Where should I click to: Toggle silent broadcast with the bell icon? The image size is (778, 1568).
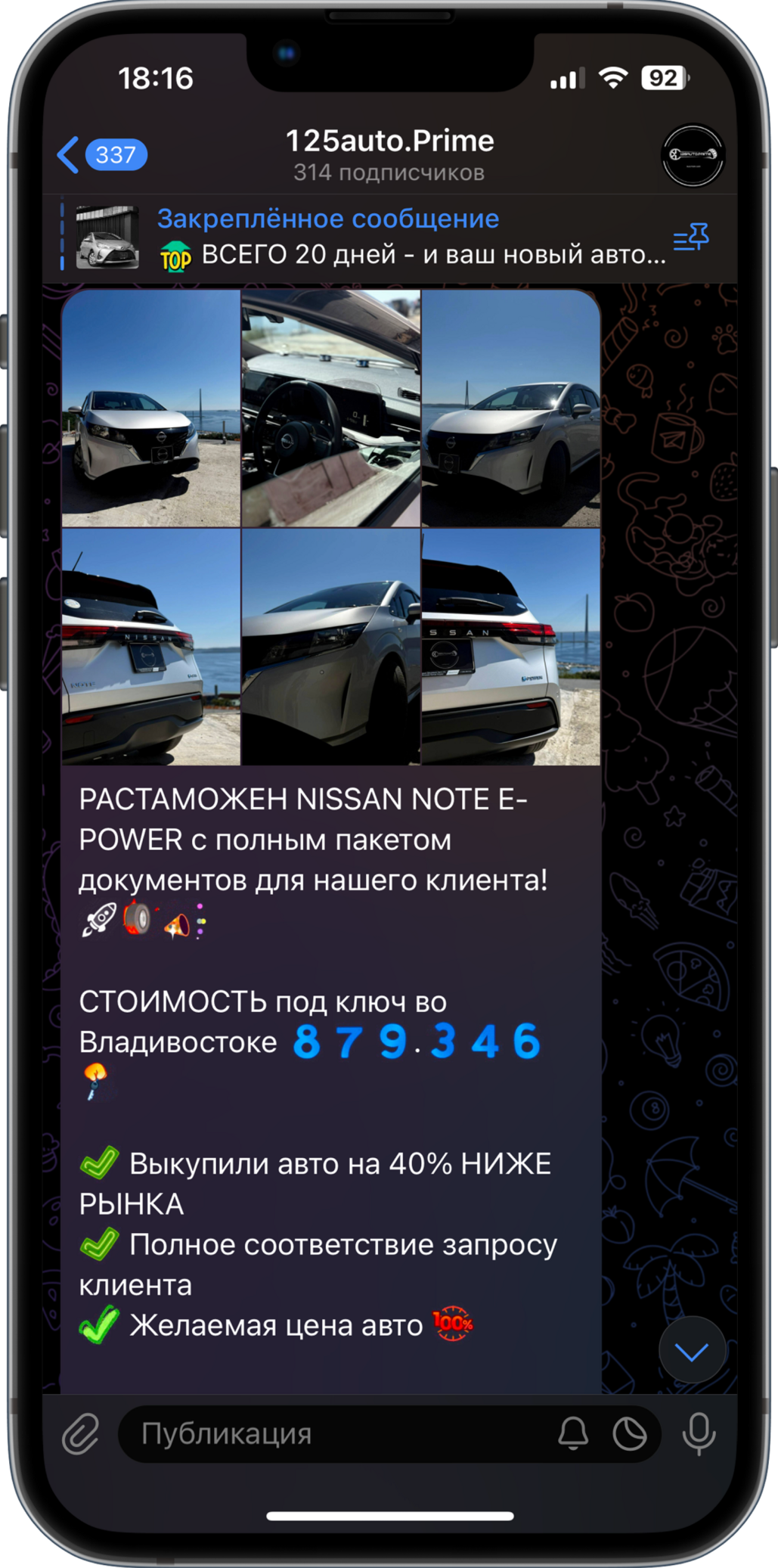[x=573, y=1433]
